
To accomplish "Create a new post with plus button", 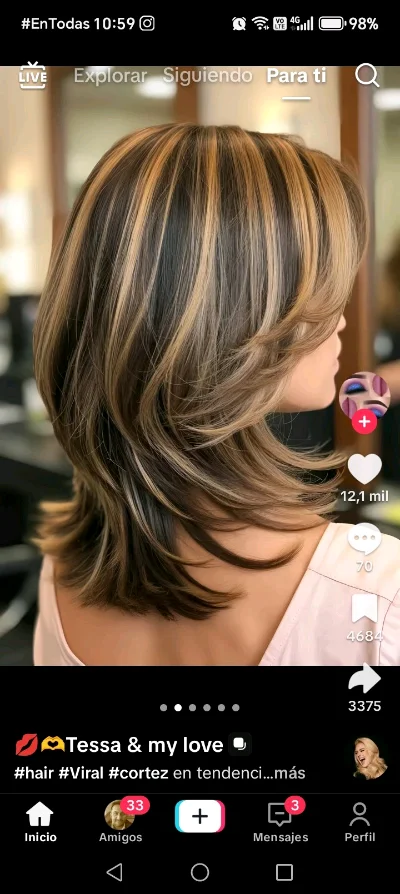I will [x=200, y=816].
